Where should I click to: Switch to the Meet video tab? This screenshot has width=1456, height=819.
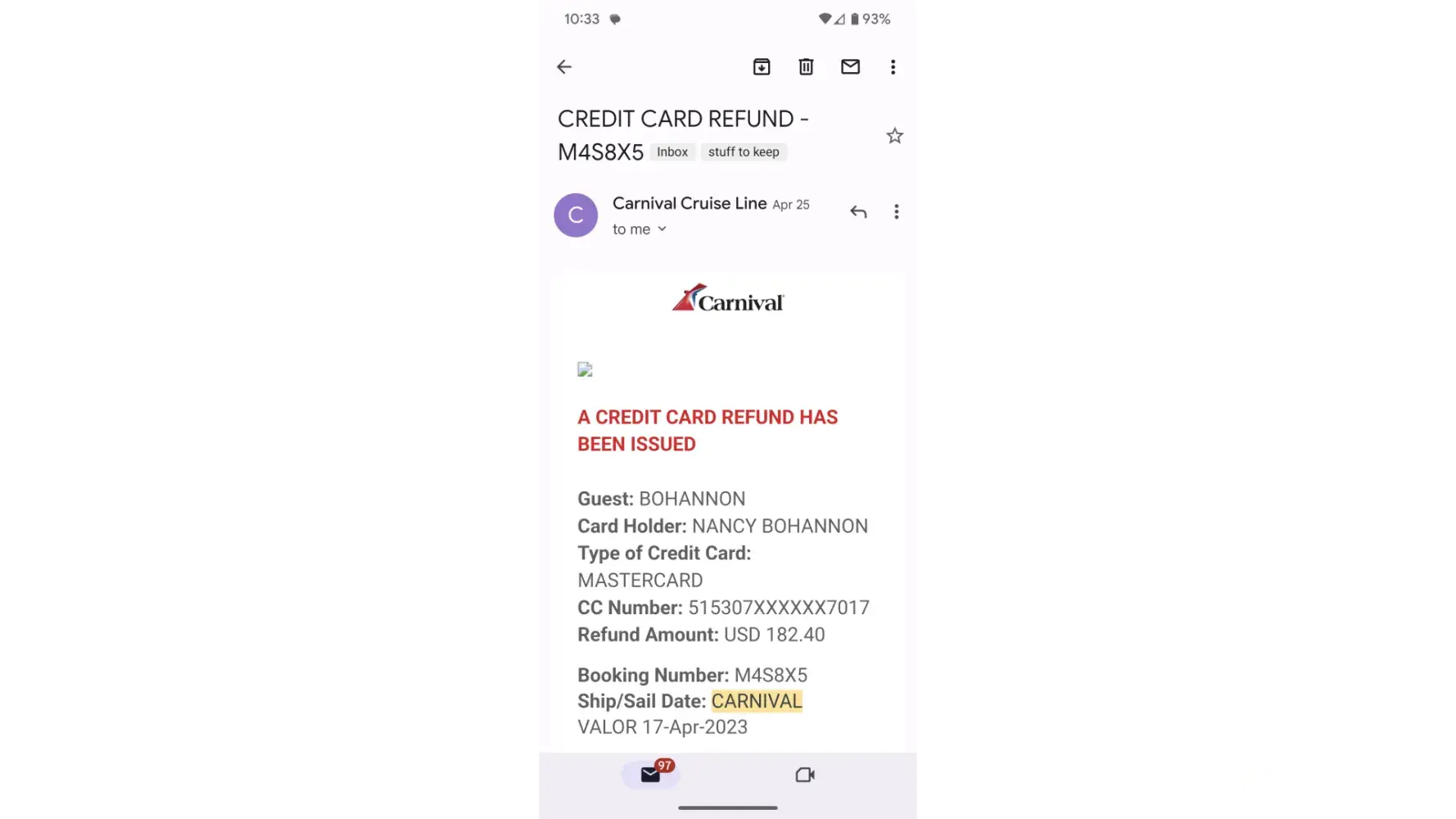point(804,774)
